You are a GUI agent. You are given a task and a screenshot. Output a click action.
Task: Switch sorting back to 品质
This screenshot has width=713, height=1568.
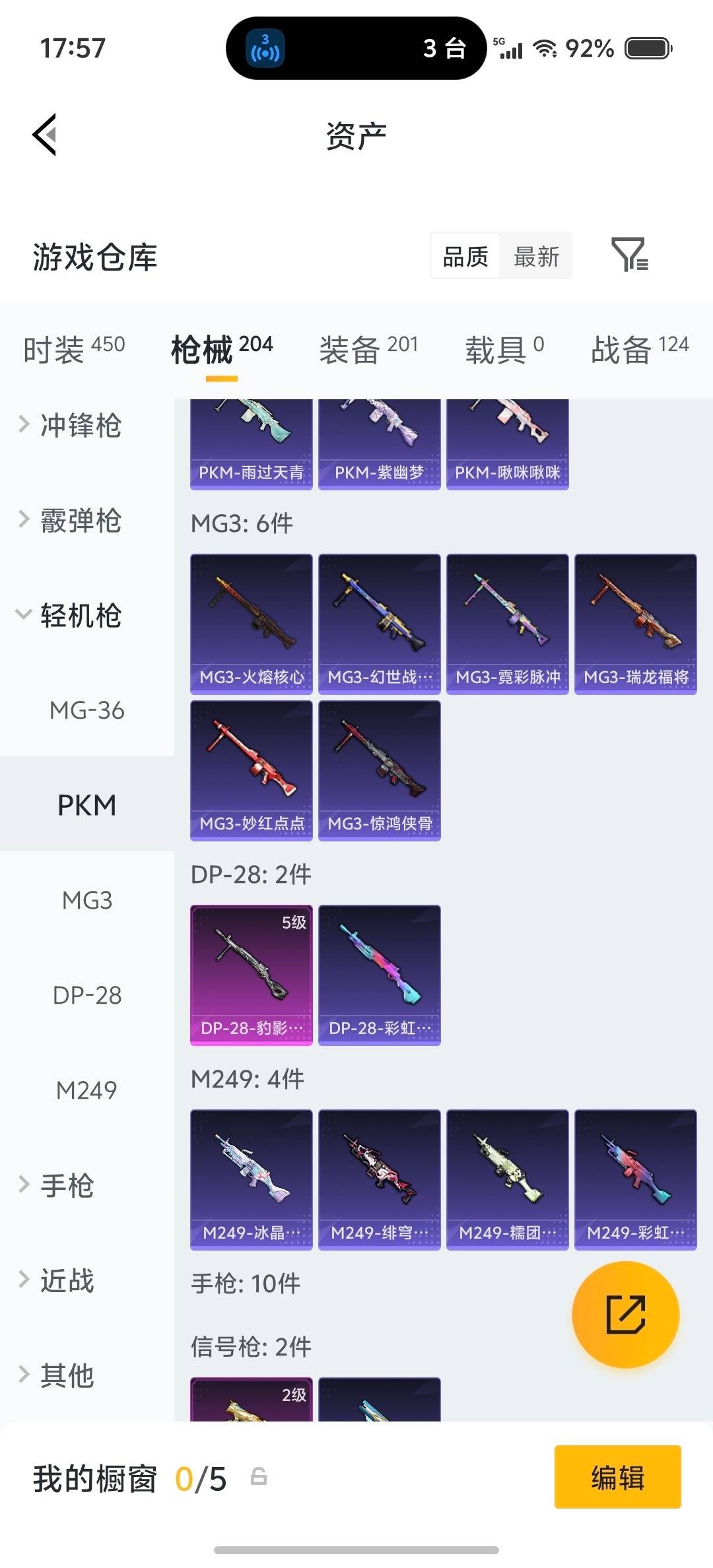click(463, 256)
